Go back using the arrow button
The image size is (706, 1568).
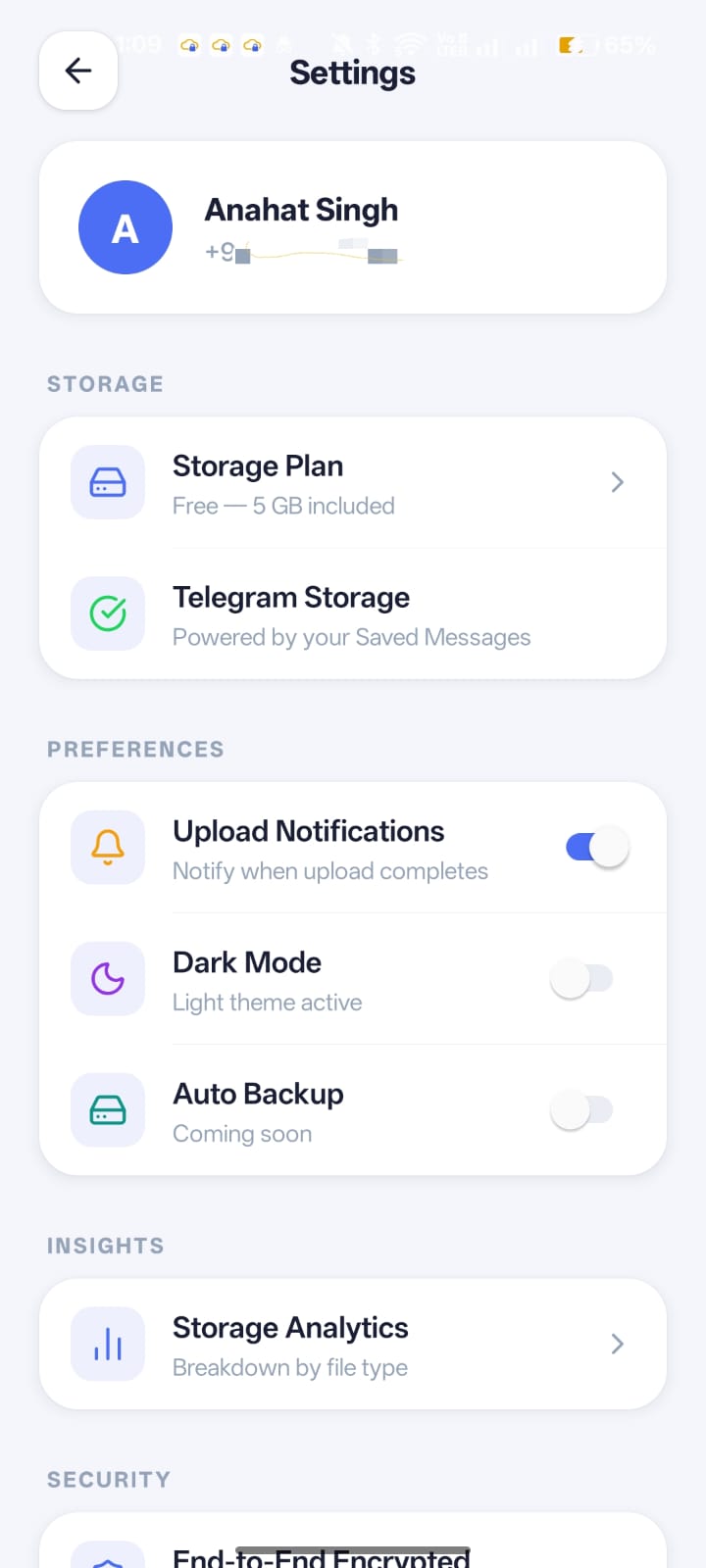(x=78, y=71)
